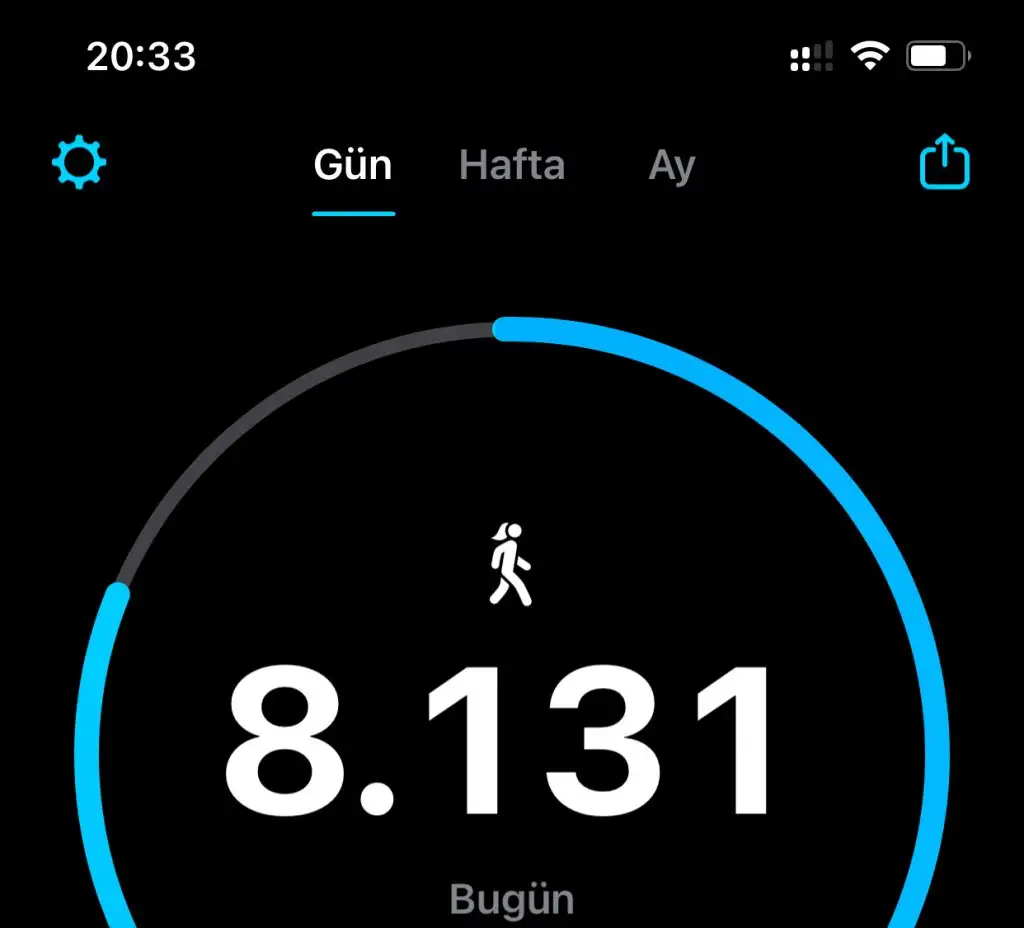Image resolution: width=1024 pixels, height=928 pixels.
Task: Switch to the Ay tab
Action: 671,165
